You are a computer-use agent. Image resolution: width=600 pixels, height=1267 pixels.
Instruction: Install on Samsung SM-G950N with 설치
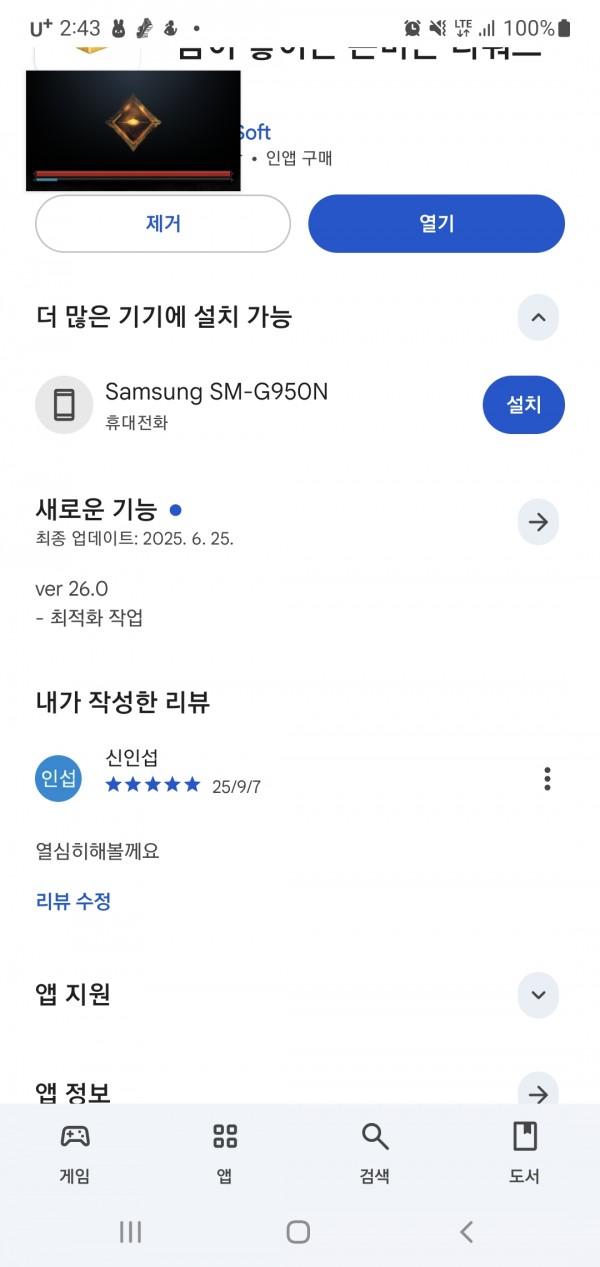[523, 405]
